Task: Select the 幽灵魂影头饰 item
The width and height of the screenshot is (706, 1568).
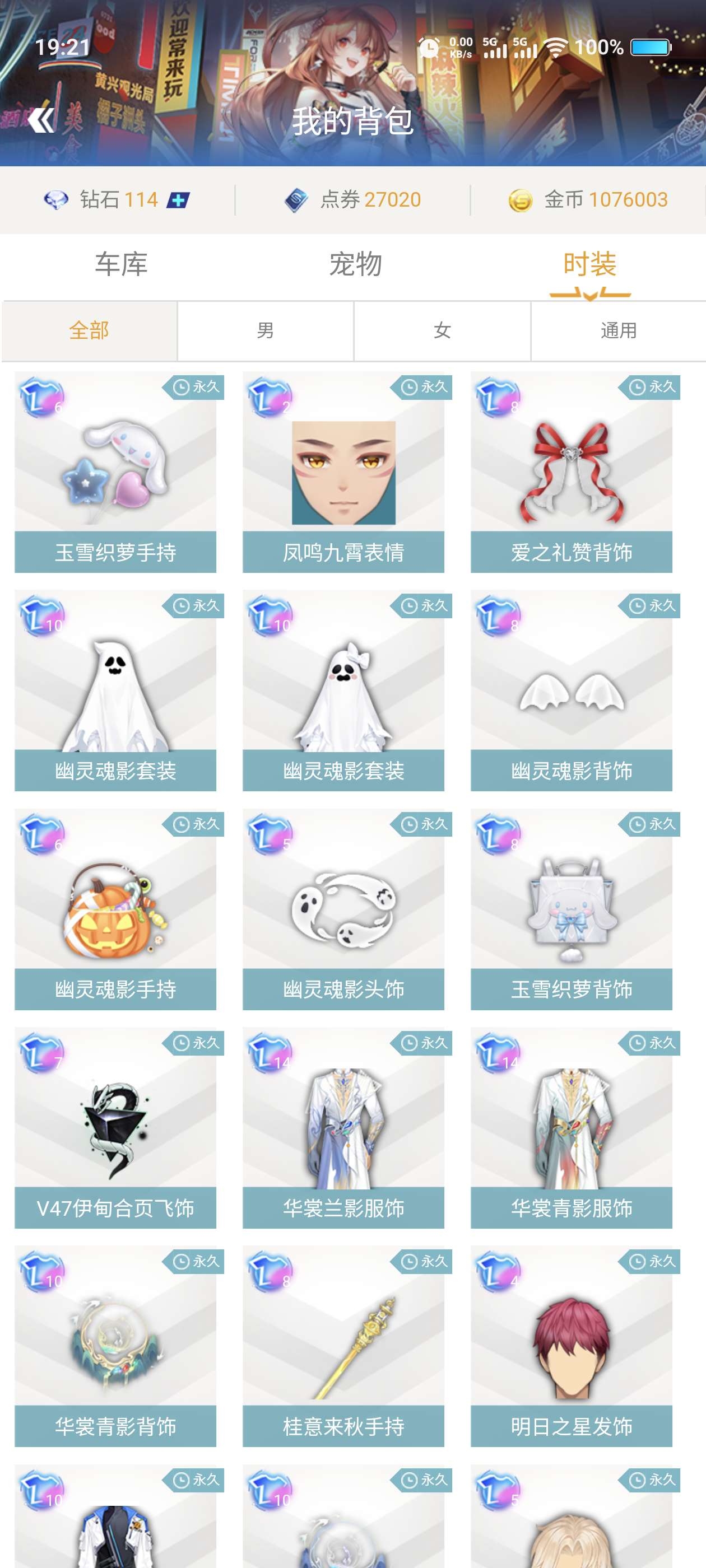Action: tap(343, 909)
